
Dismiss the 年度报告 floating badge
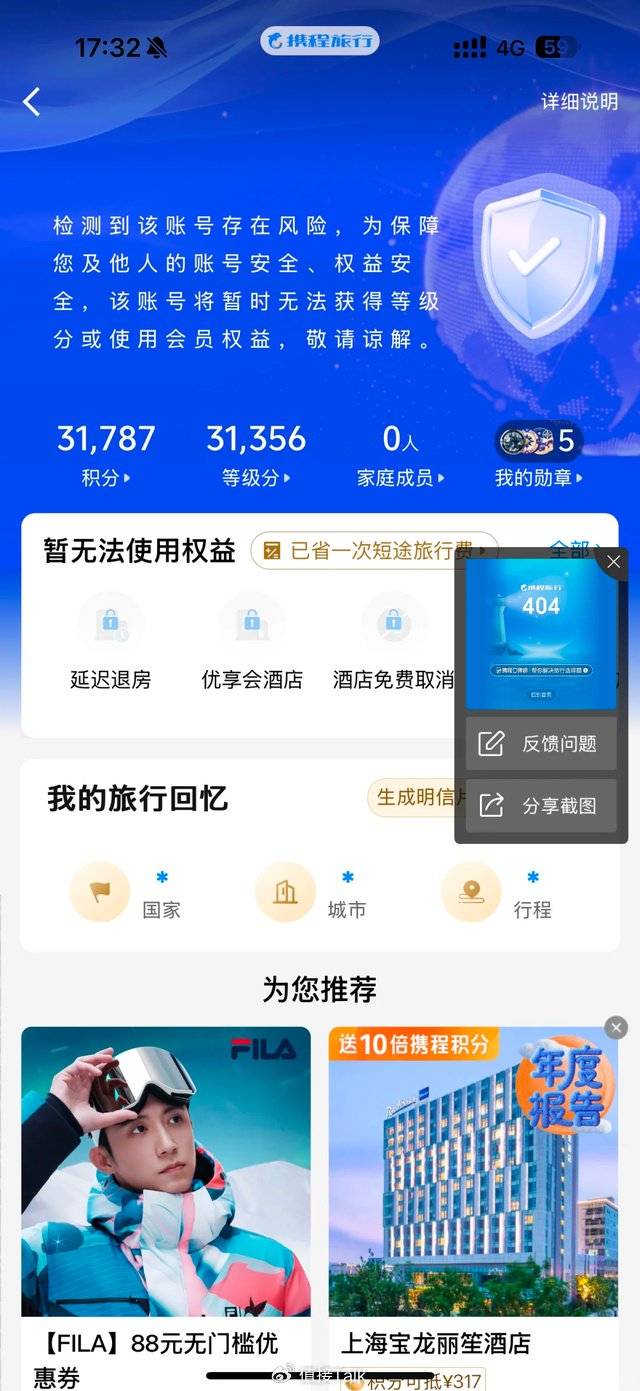616,1027
